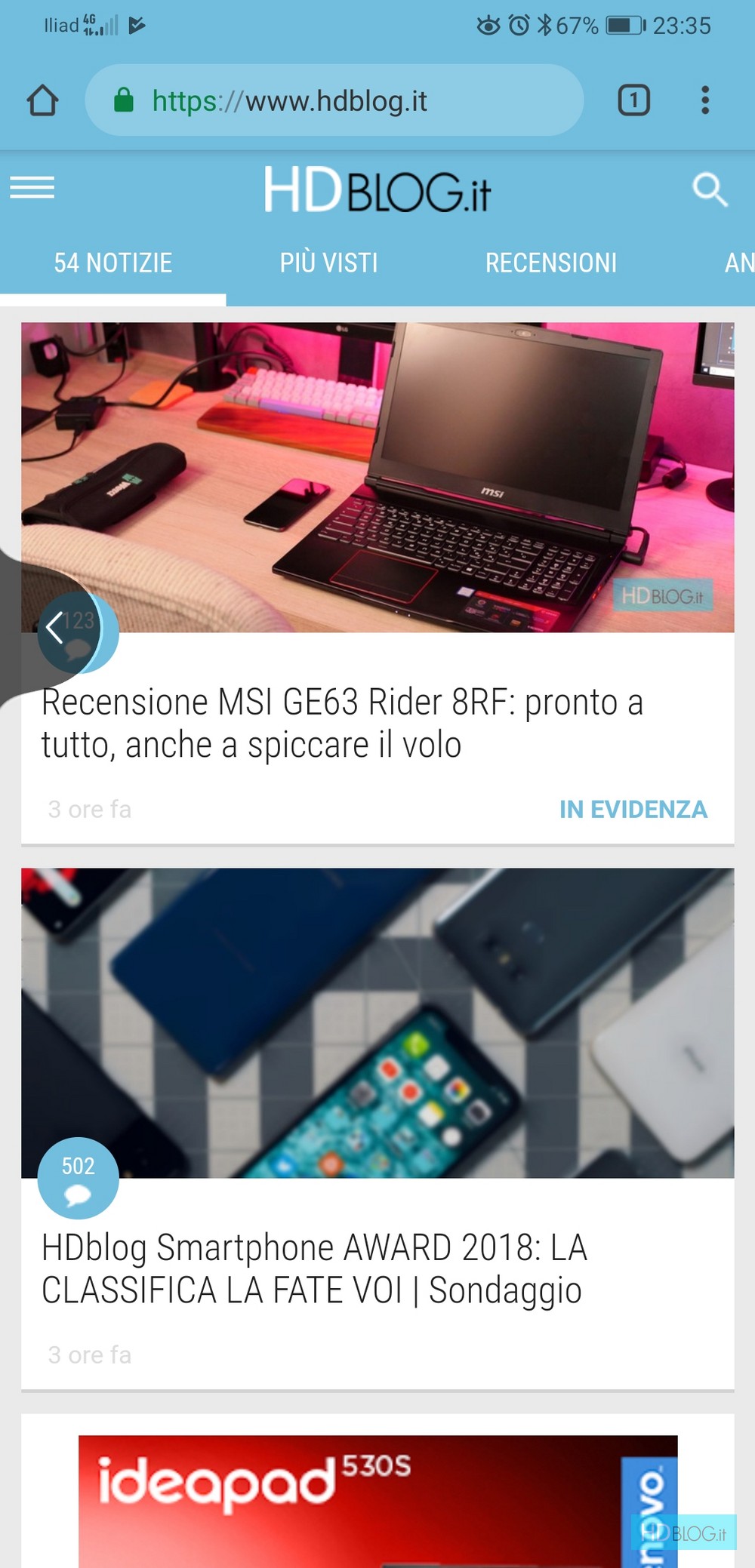Select the 54 Notizie tab
The image size is (755, 1568).
113,263
